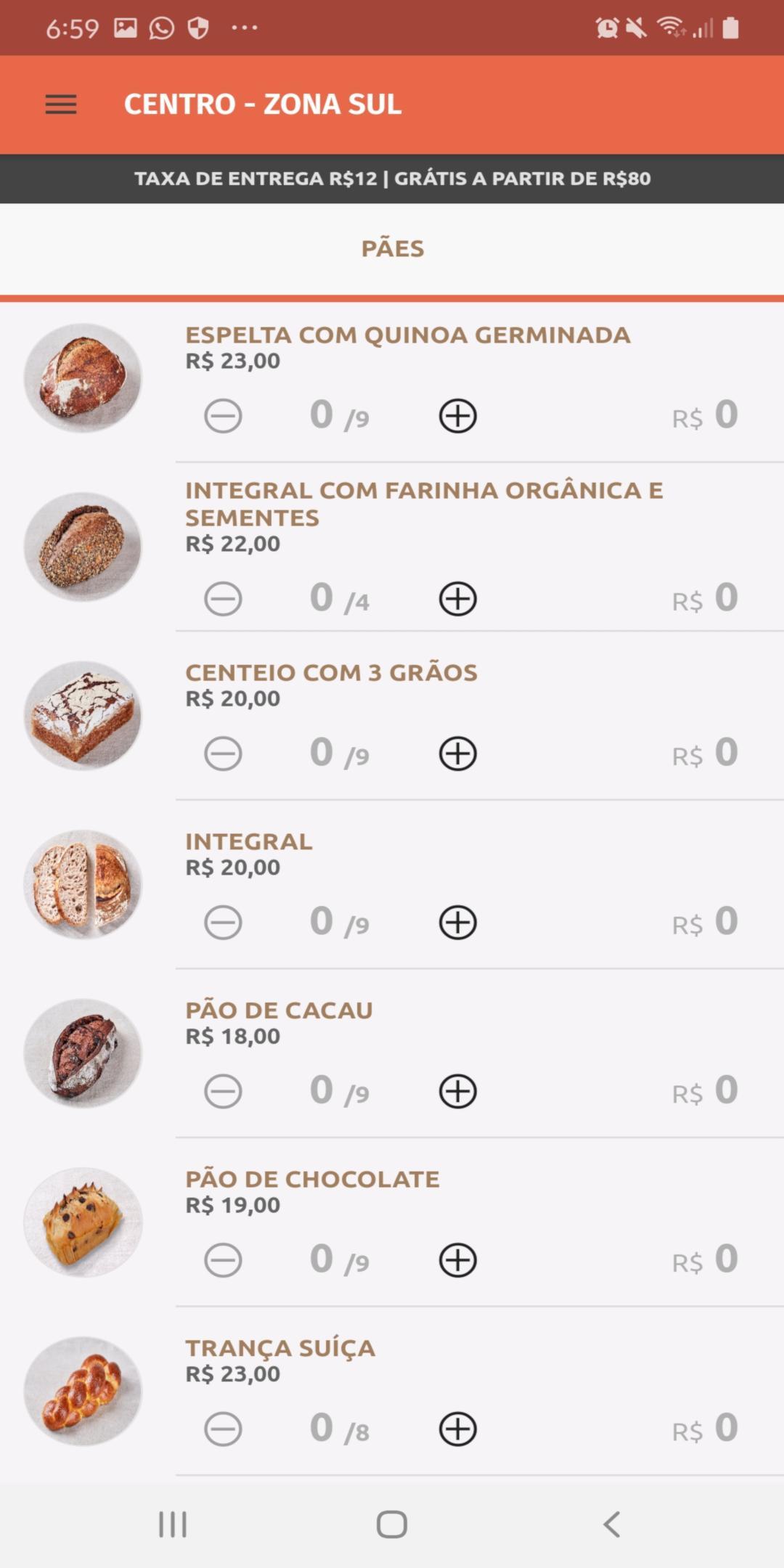Add one Trança Suíça
This screenshot has width=784, height=1568.
pyautogui.click(x=458, y=1429)
